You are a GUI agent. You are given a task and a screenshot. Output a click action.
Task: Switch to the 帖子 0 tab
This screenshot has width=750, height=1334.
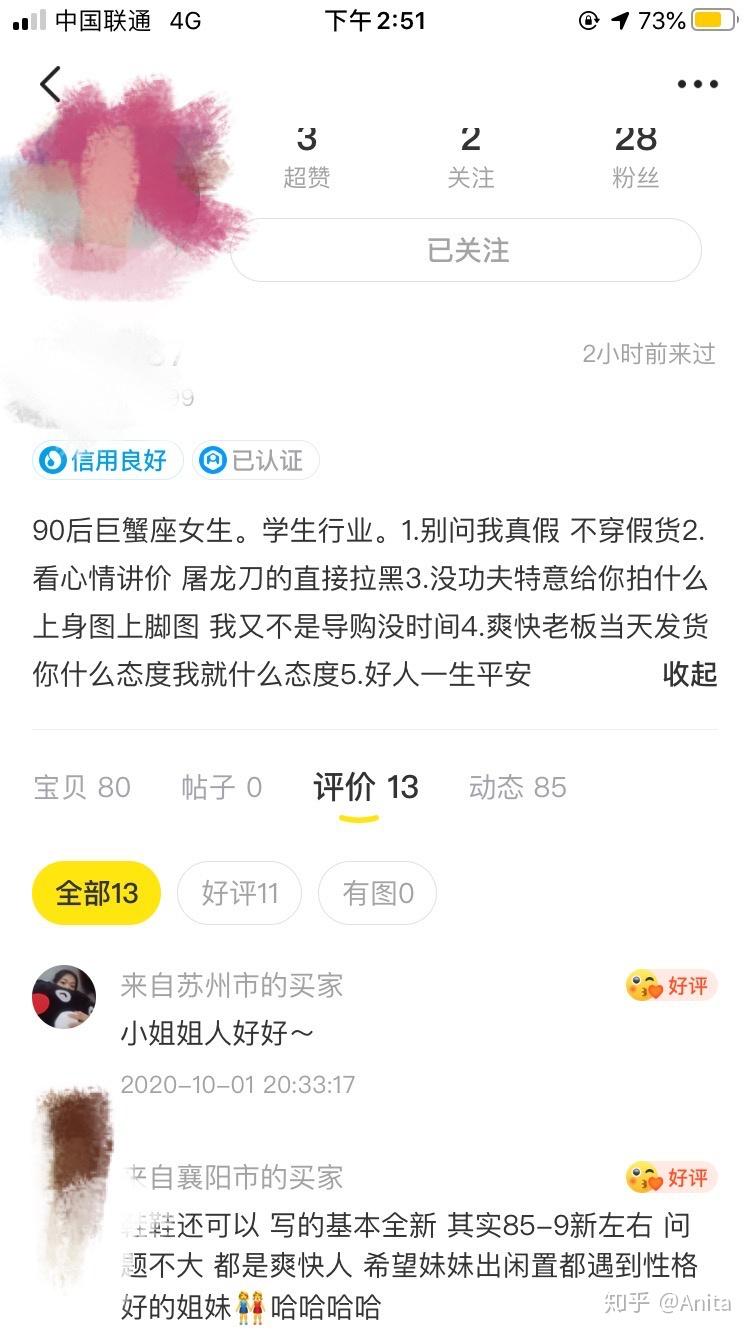point(221,787)
